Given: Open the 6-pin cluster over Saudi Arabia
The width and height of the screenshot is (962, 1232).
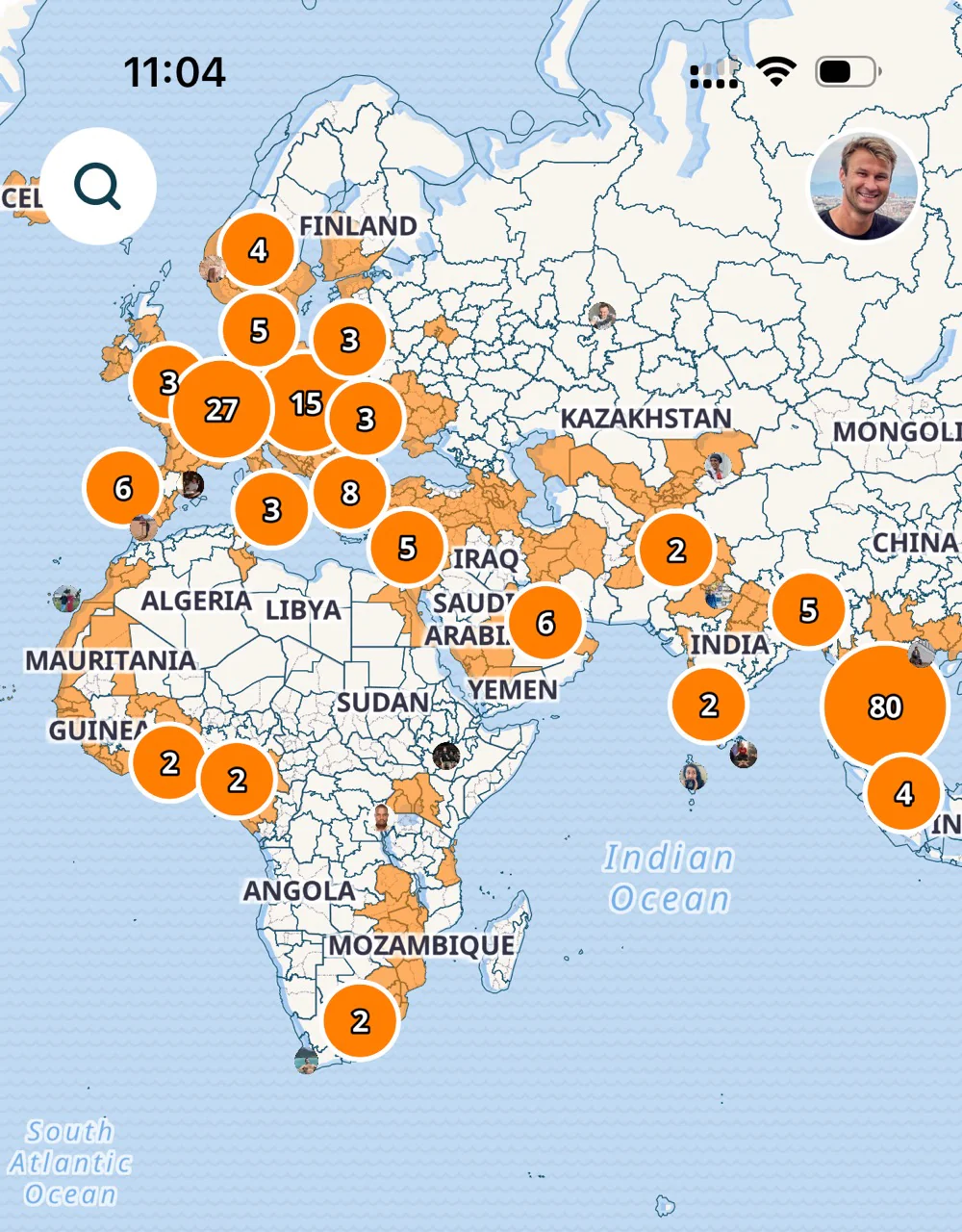Looking at the screenshot, I should point(545,623).
